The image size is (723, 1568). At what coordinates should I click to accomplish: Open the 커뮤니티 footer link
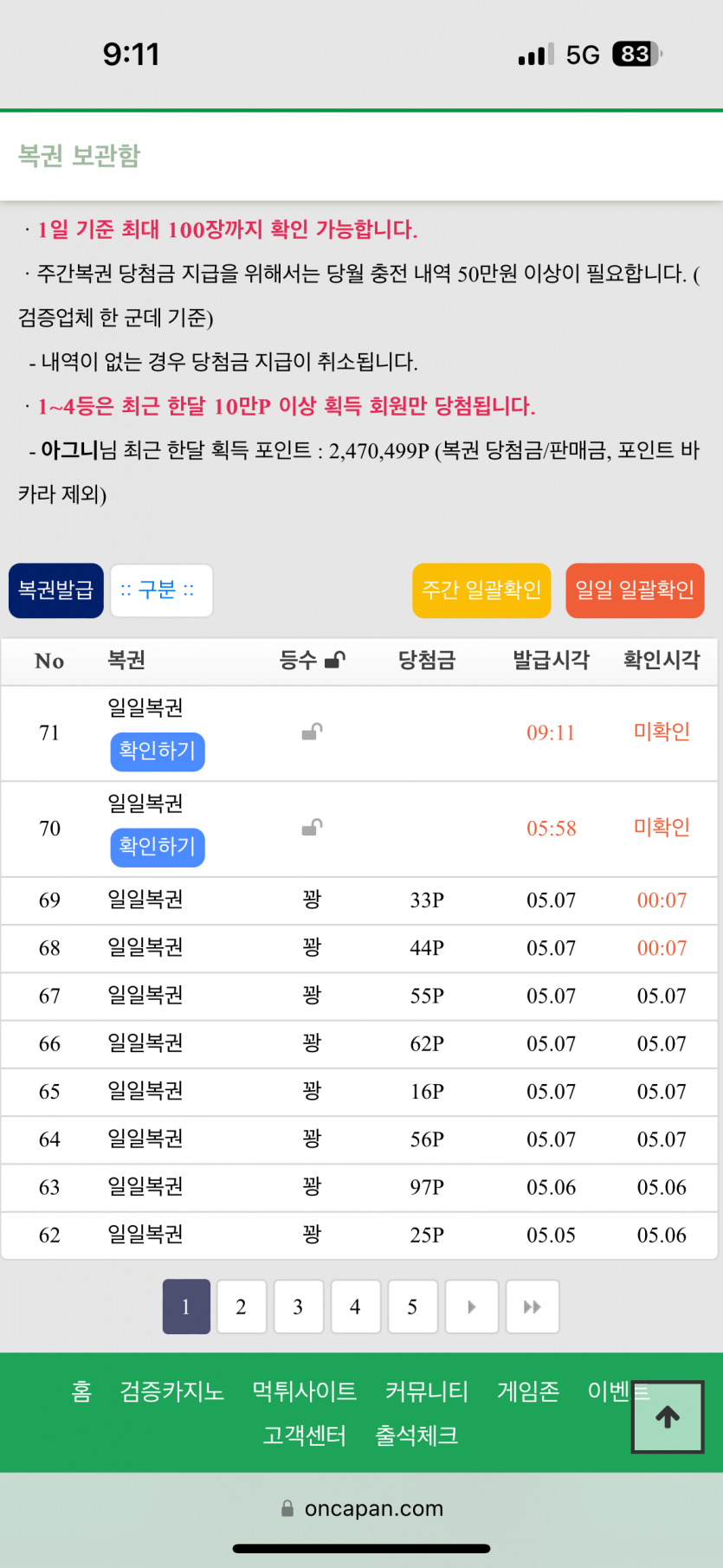(x=427, y=1391)
